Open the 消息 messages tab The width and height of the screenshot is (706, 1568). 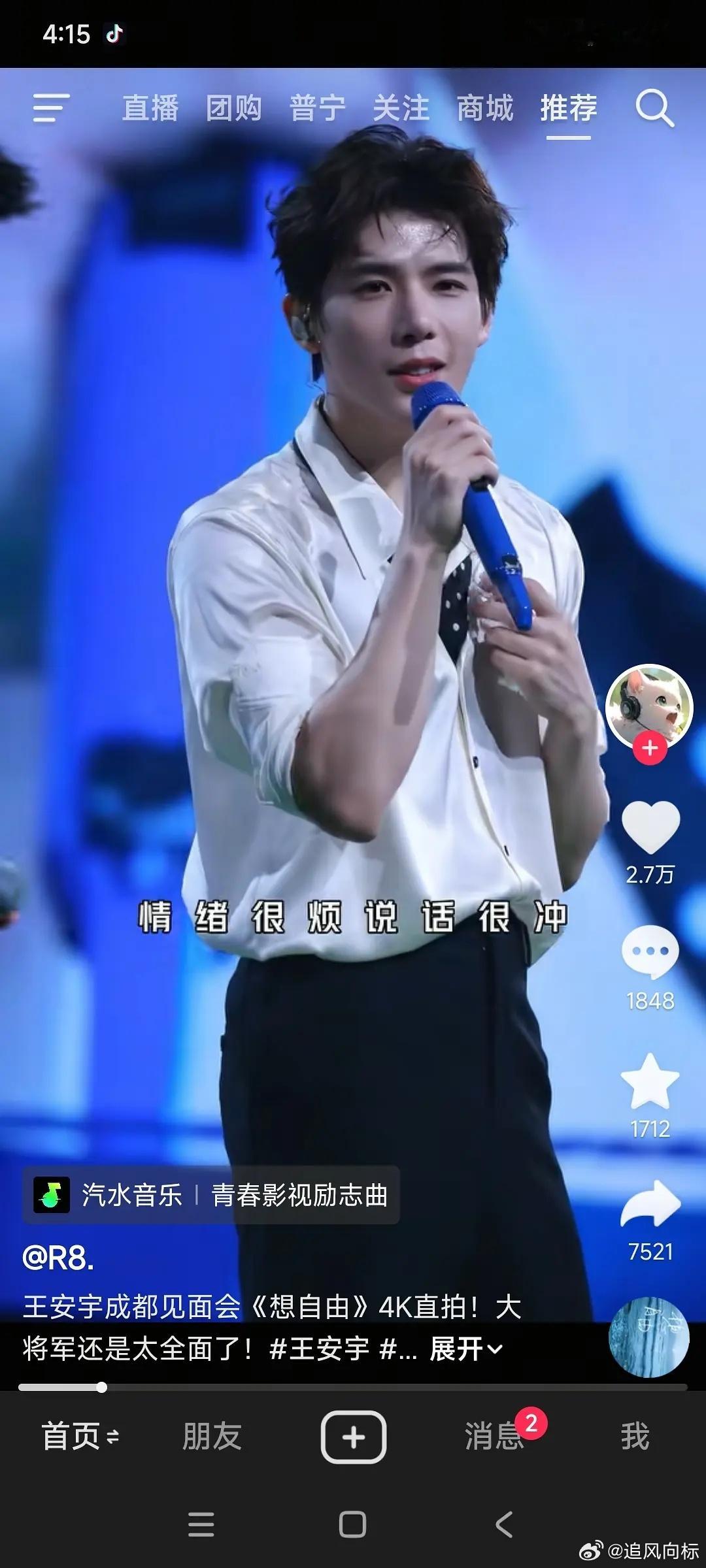click(x=495, y=1437)
